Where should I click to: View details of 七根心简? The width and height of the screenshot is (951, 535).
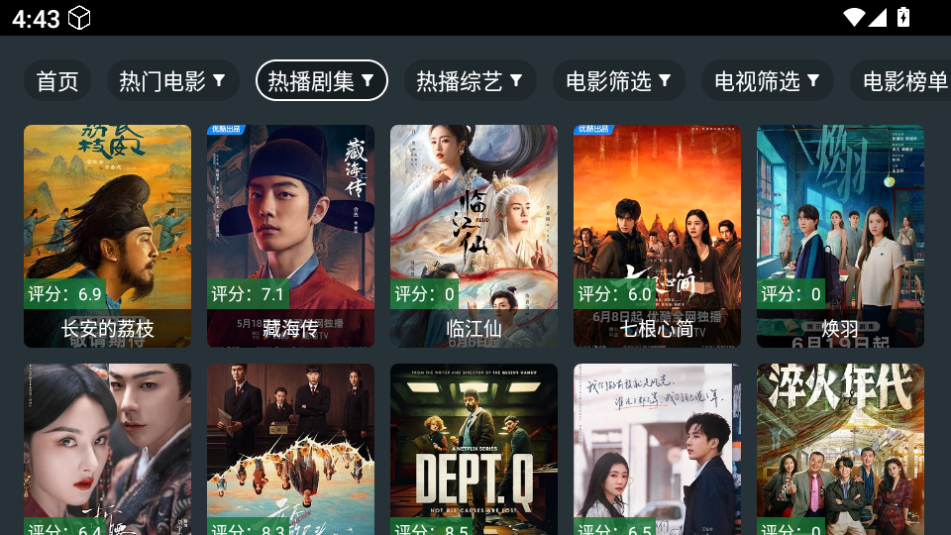[x=657, y=236]
